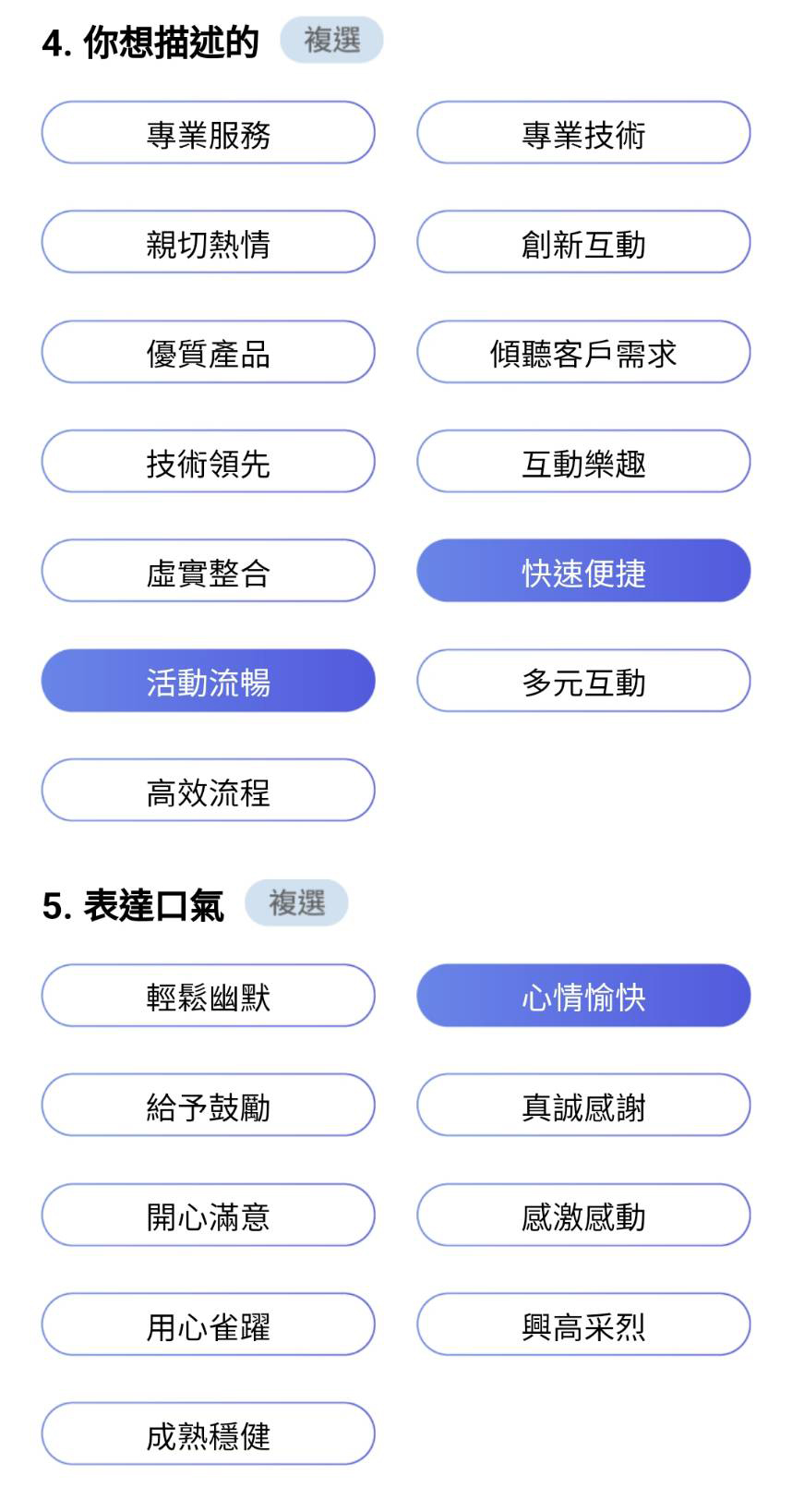The width and height of the screenshot is (792, 1512).
Task: Pick the 真誠感謝 tone
Action: (583, 1105)
